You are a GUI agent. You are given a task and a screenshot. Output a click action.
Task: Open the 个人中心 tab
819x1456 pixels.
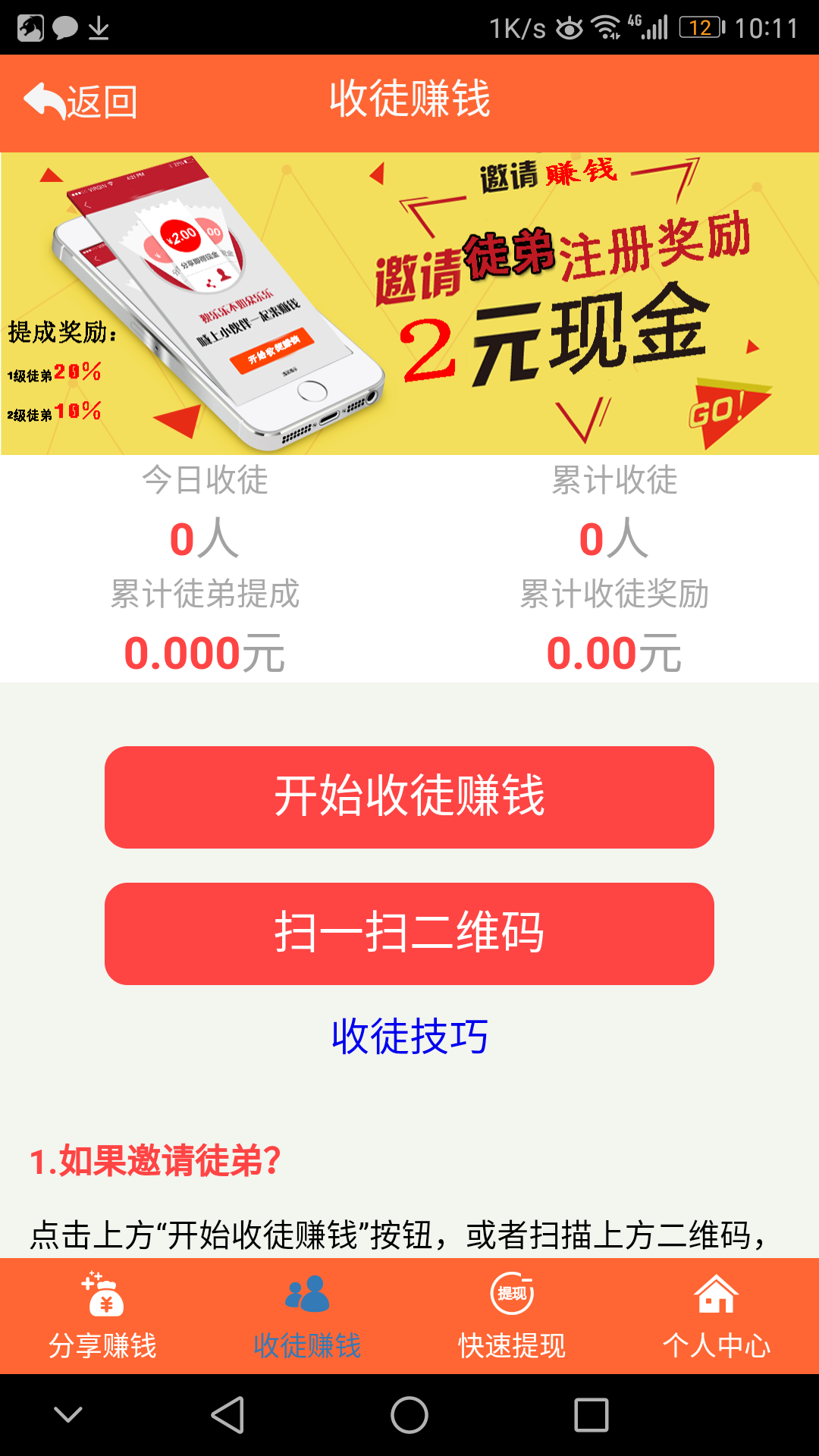[x=717, y=1316]
